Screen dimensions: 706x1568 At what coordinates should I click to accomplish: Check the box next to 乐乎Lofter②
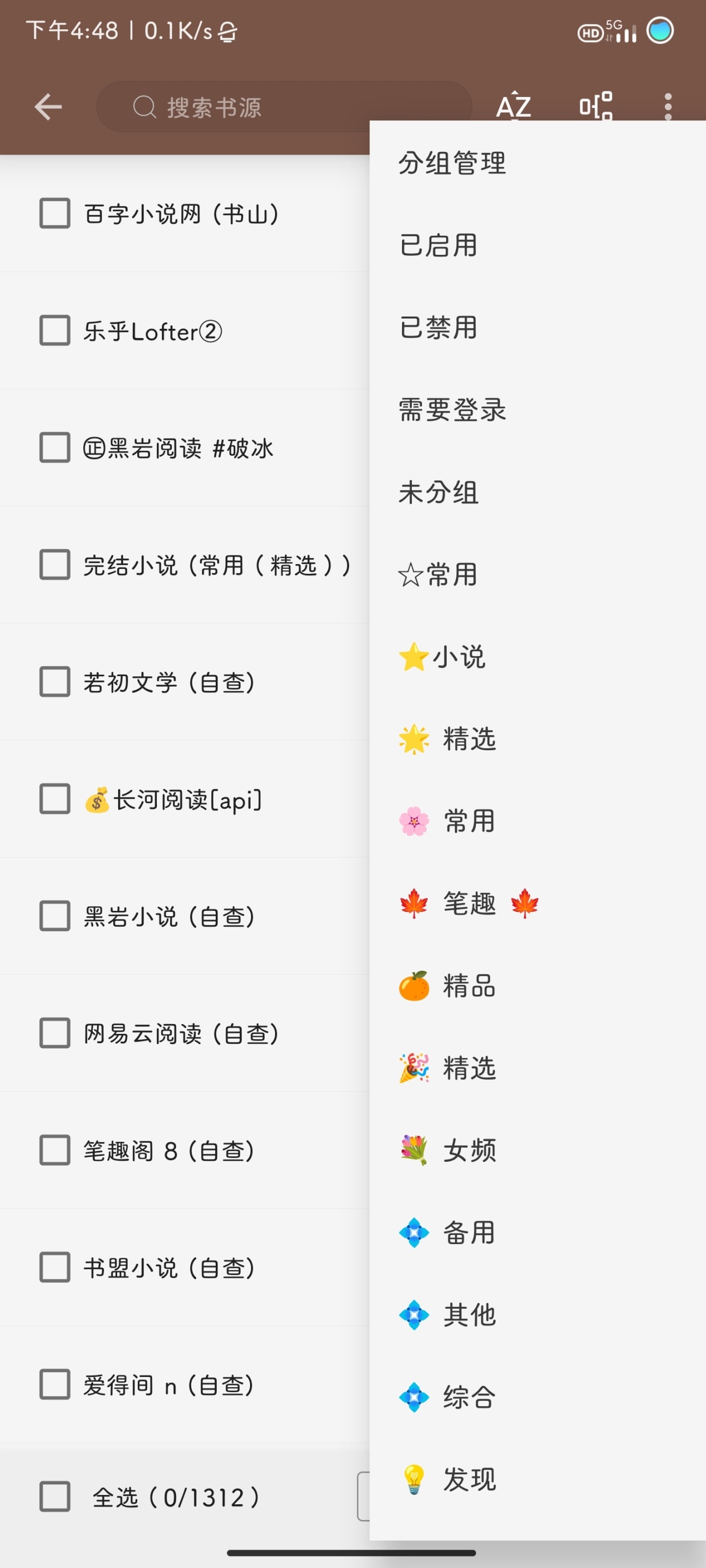(55, 330)
